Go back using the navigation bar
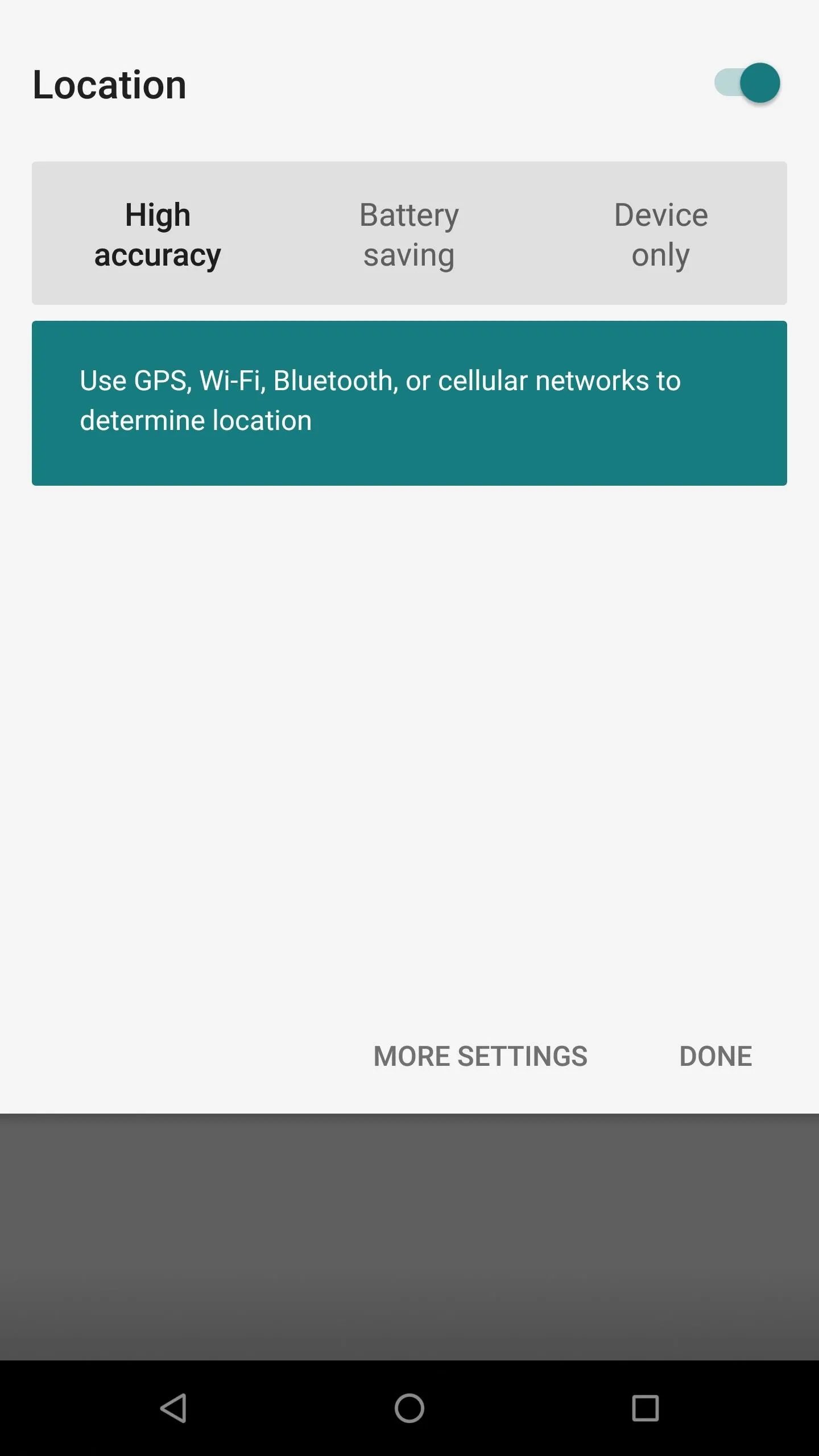This screenshot has height=1456, width=819. point(173,1408)
